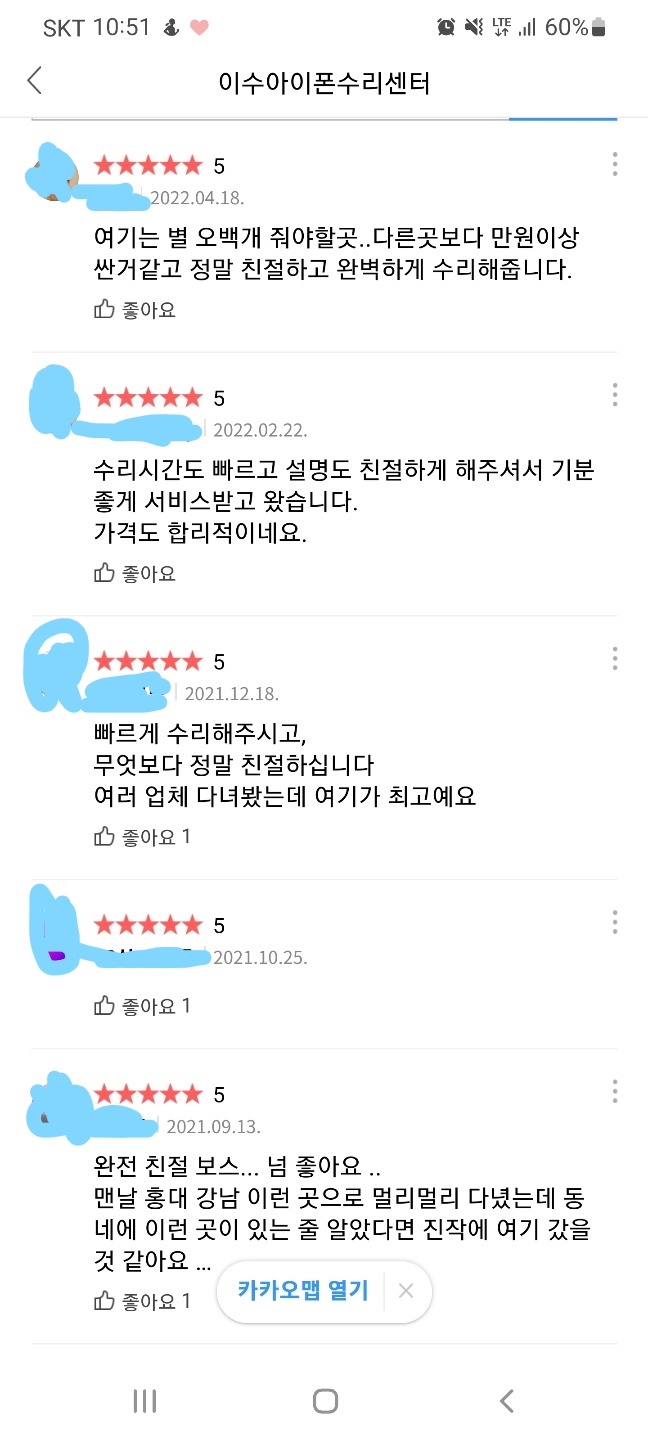Go back using the top-left arrow
This screenshot has width=648, height=1440.
(35, 81)
